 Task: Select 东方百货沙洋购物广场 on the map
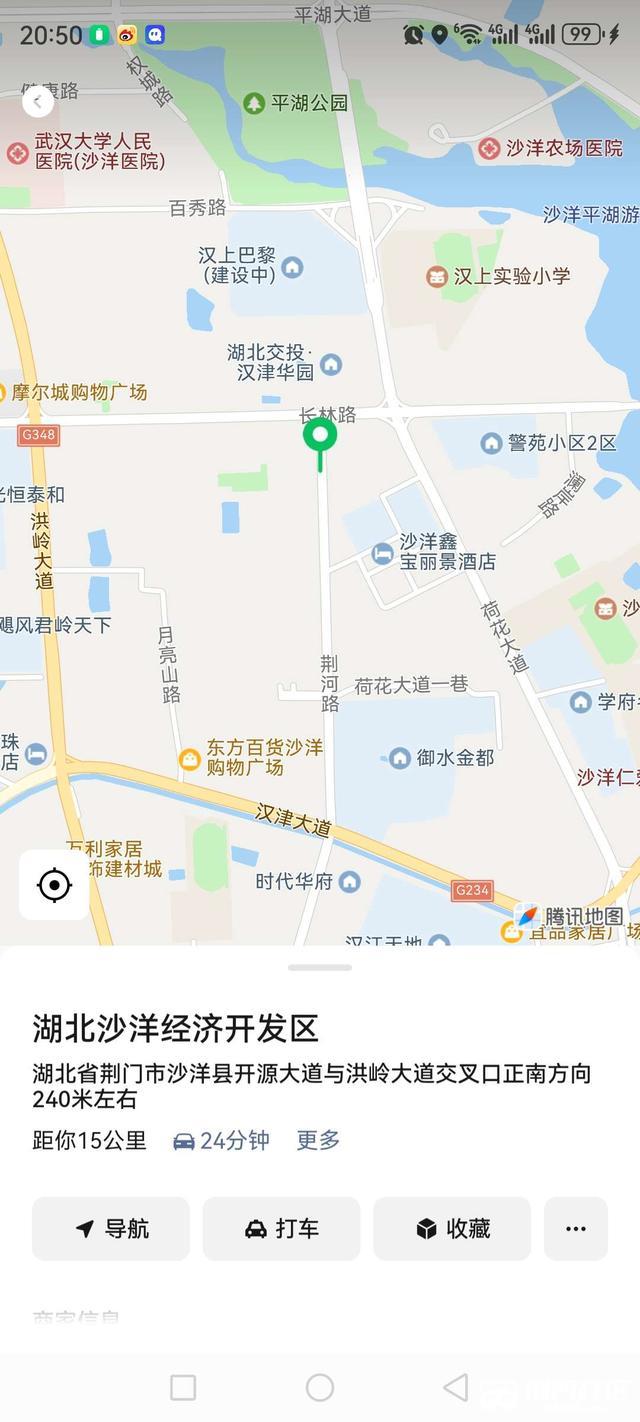tap(190, 759)
